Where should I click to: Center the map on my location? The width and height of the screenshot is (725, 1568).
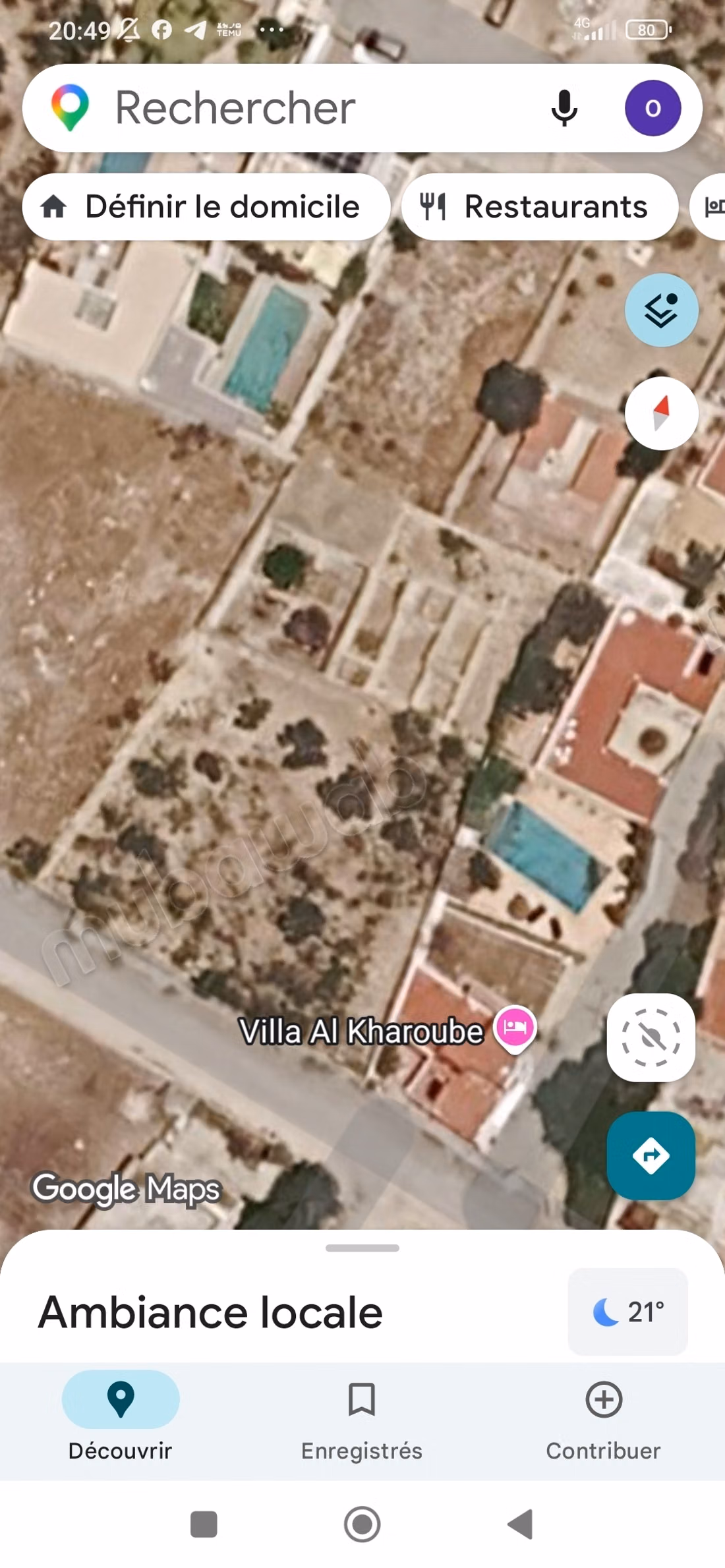[651, 1037]
